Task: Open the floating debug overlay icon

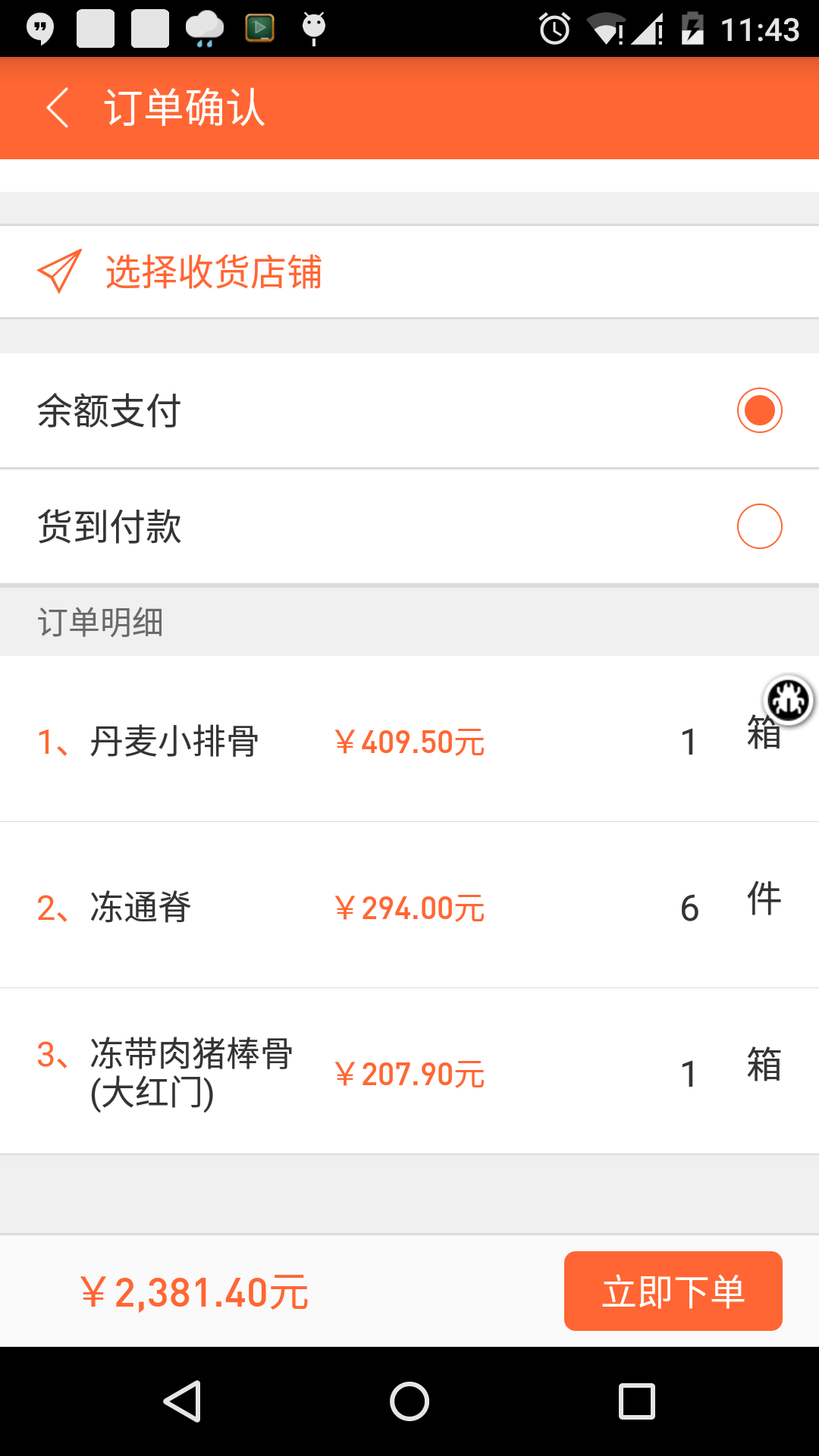Action: (x=787, y=701)
